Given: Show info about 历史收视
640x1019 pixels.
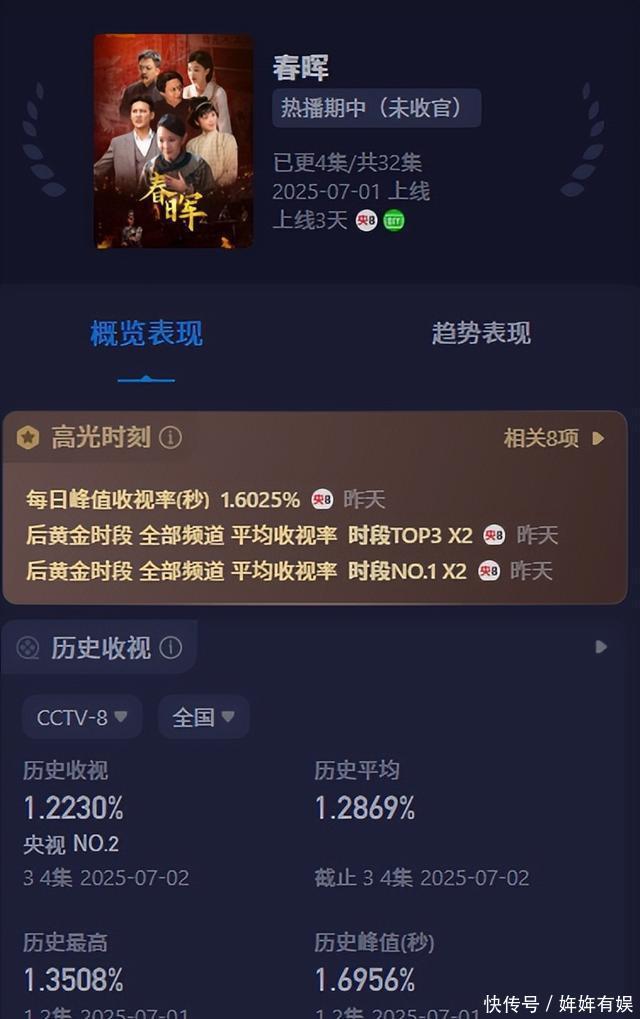Looking at the screenshot, I should (171, 648).
